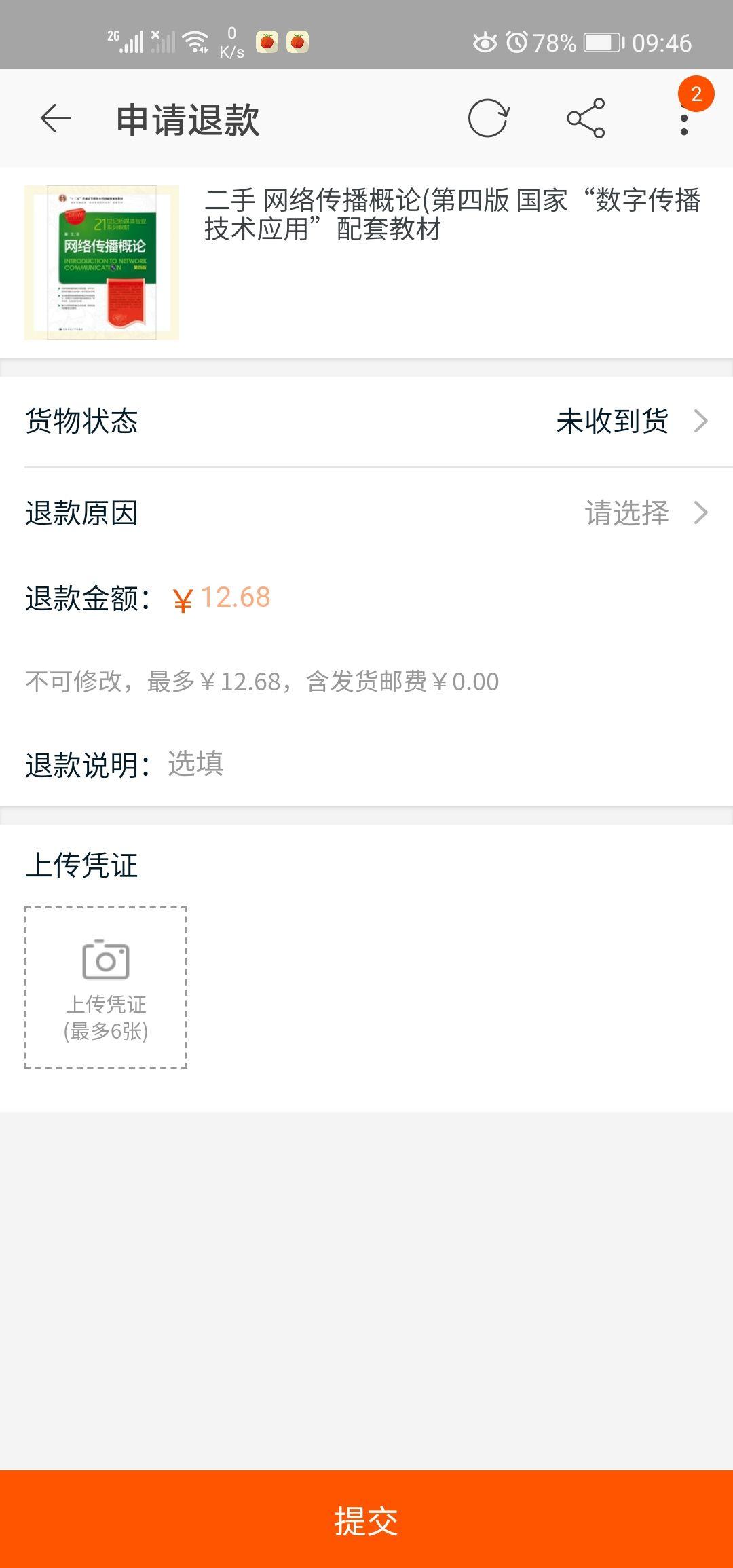Submit the refund with 提交
733x1568 pixels.
366,1519
